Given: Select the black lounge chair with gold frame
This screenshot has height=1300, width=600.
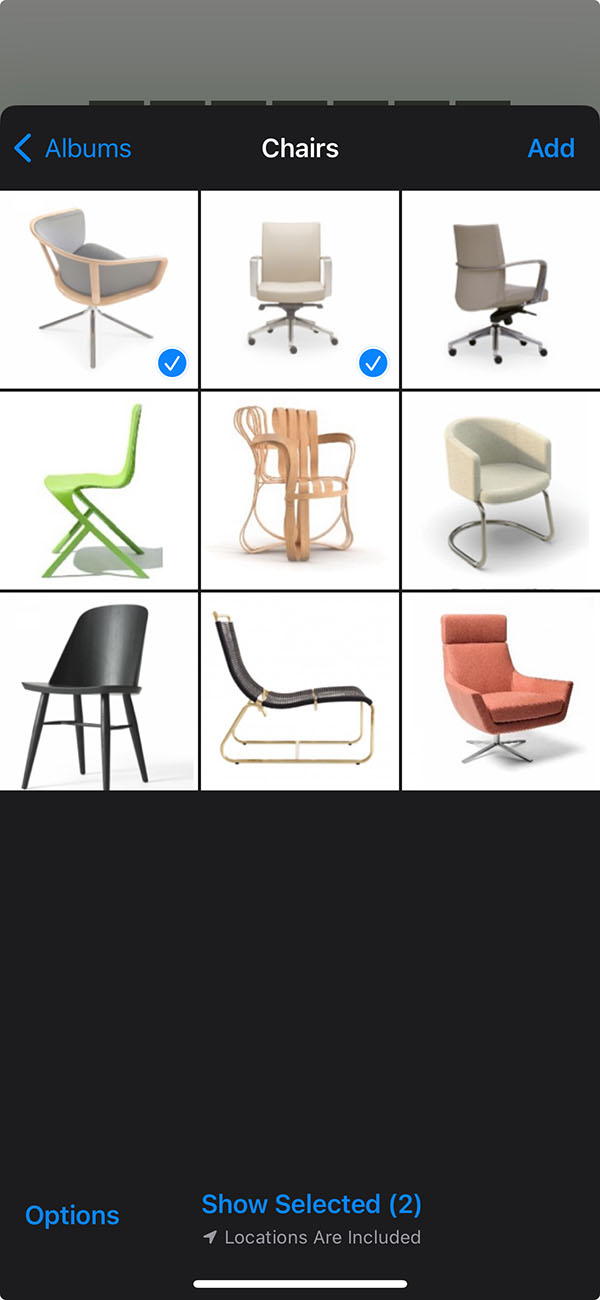Looking at the screenshot, I should 300,690.
